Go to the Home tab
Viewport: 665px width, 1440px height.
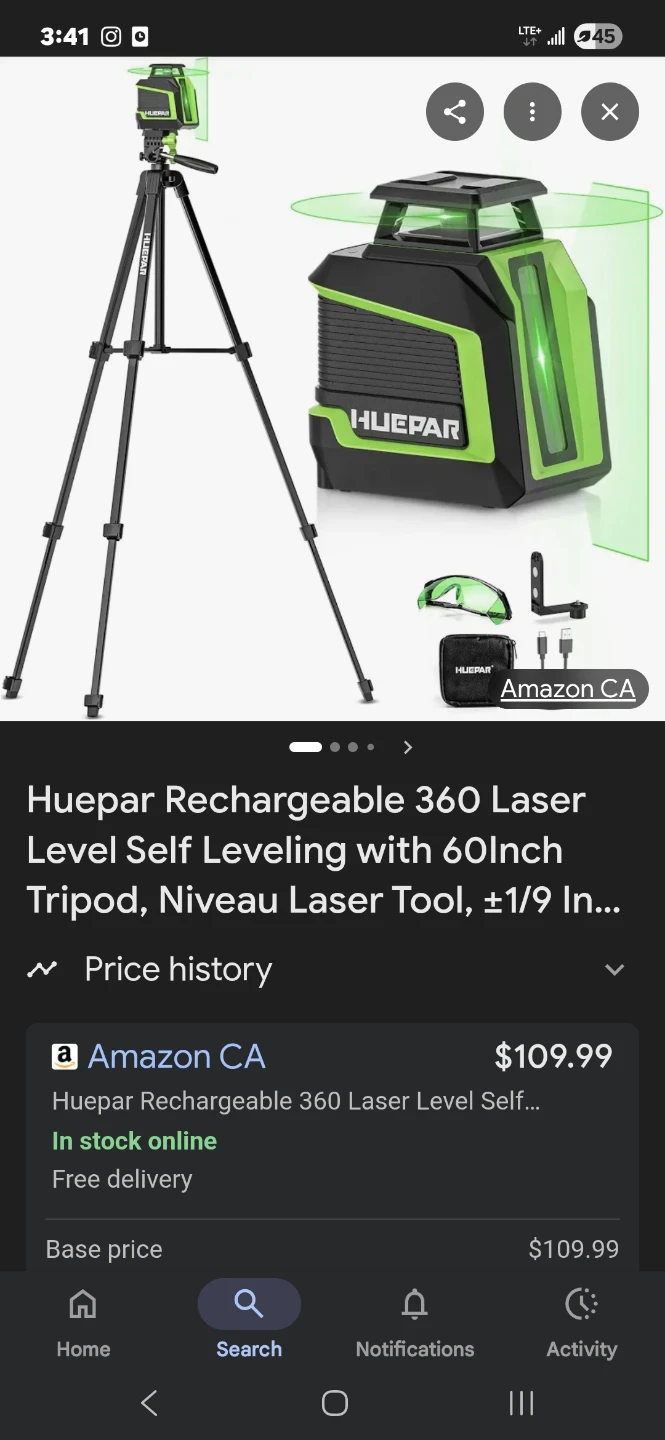pos(83,1323)
